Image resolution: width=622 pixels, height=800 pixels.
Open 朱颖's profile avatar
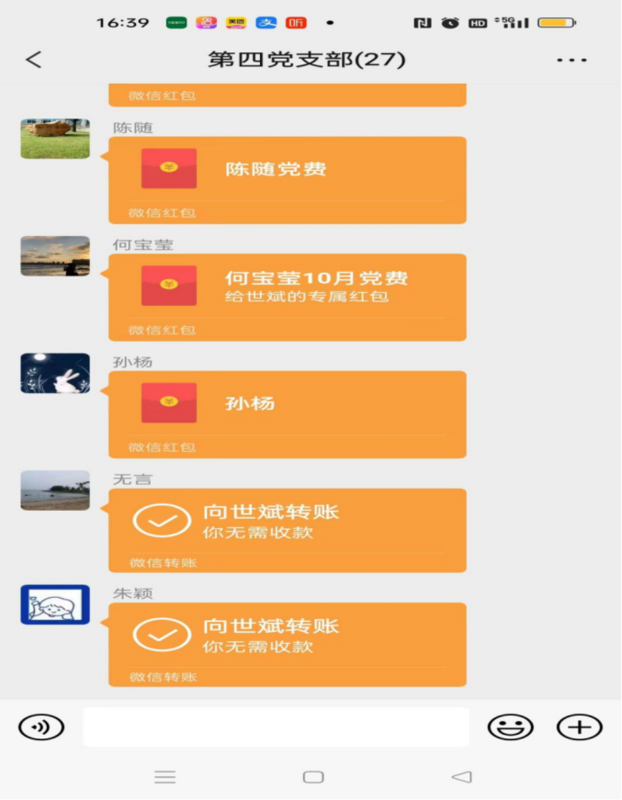tap(55, 605)
